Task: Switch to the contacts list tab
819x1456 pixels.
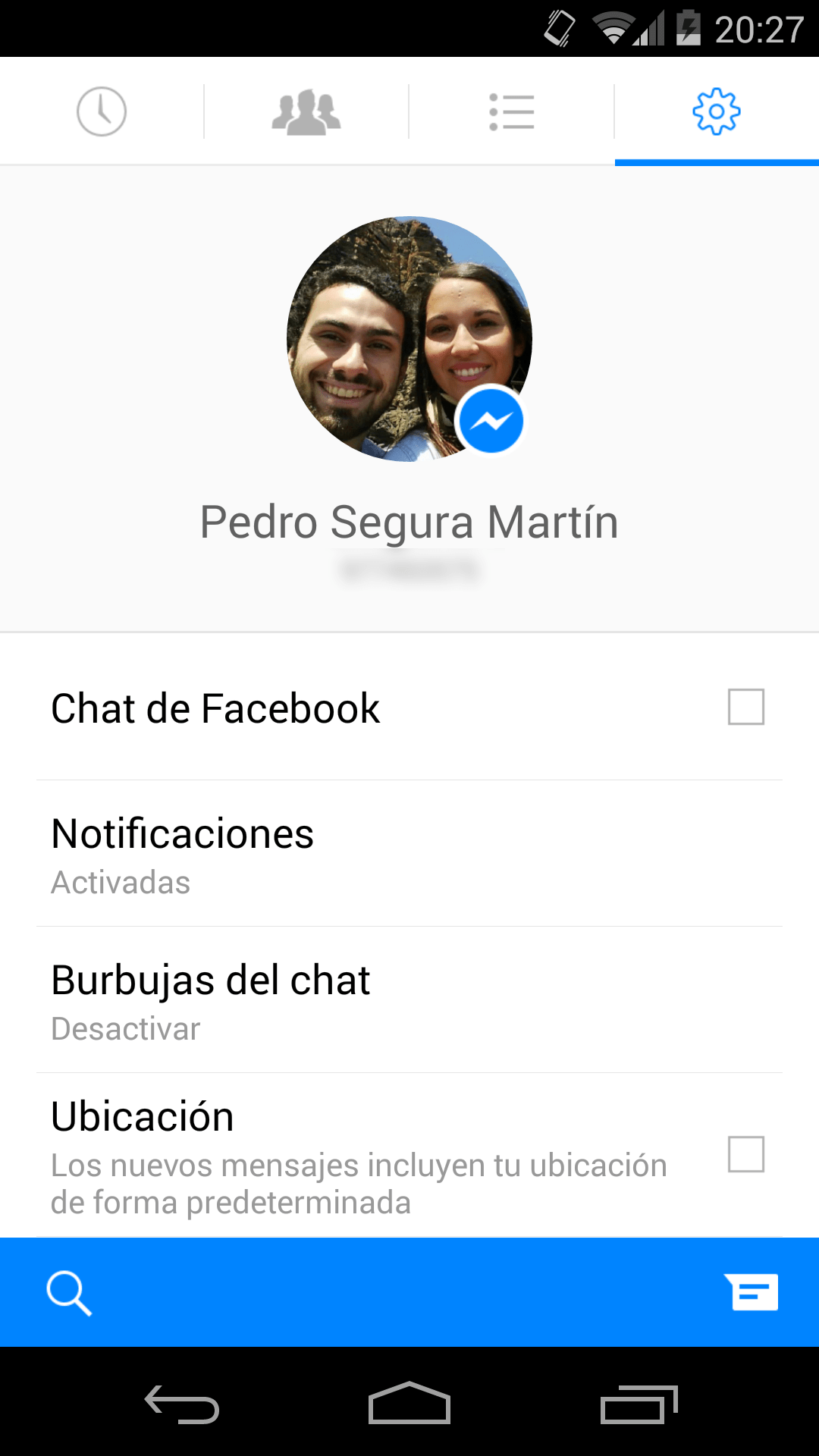Action: [512, 111]
